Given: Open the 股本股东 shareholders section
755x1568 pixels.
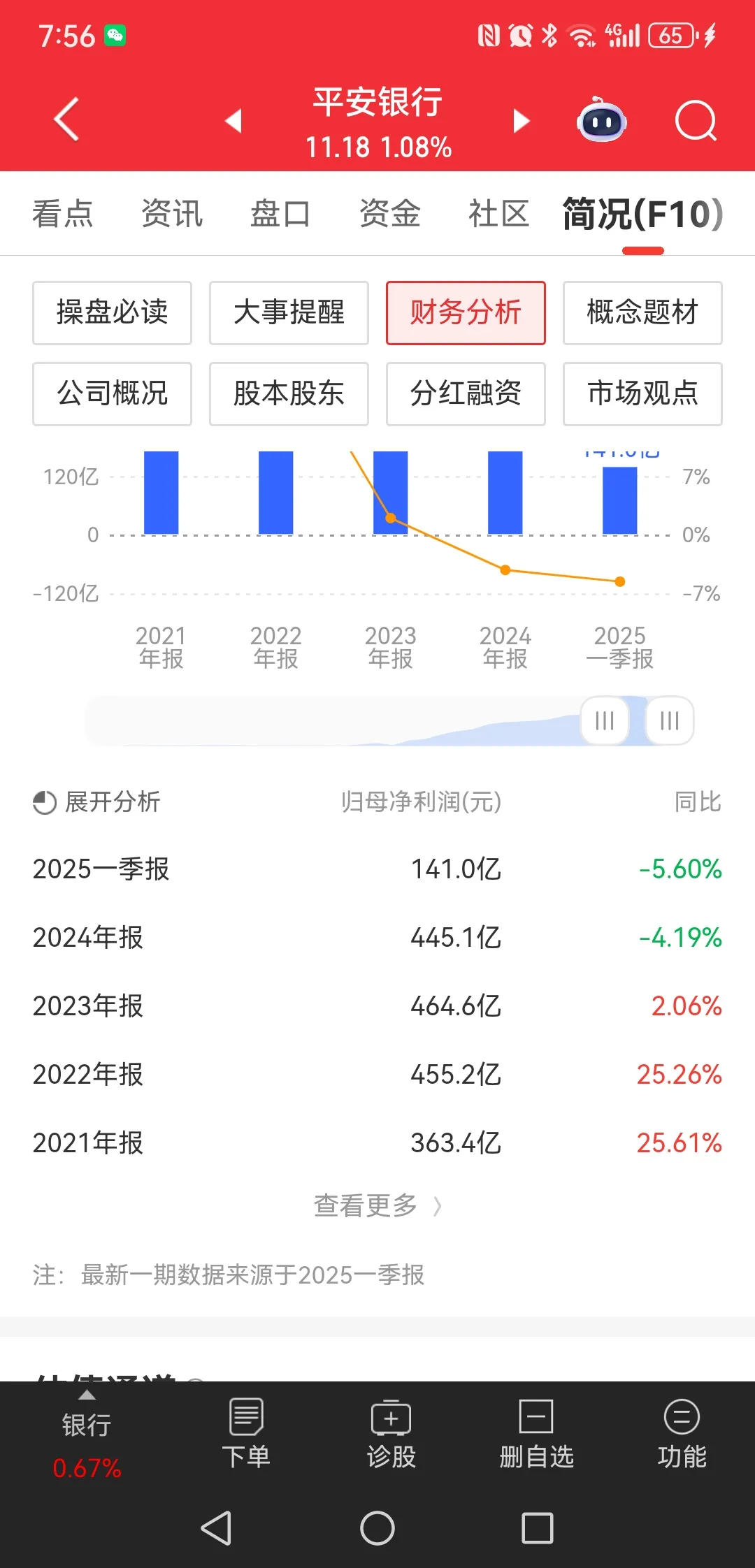Looking at the screenshot, I should coord(288,394).
